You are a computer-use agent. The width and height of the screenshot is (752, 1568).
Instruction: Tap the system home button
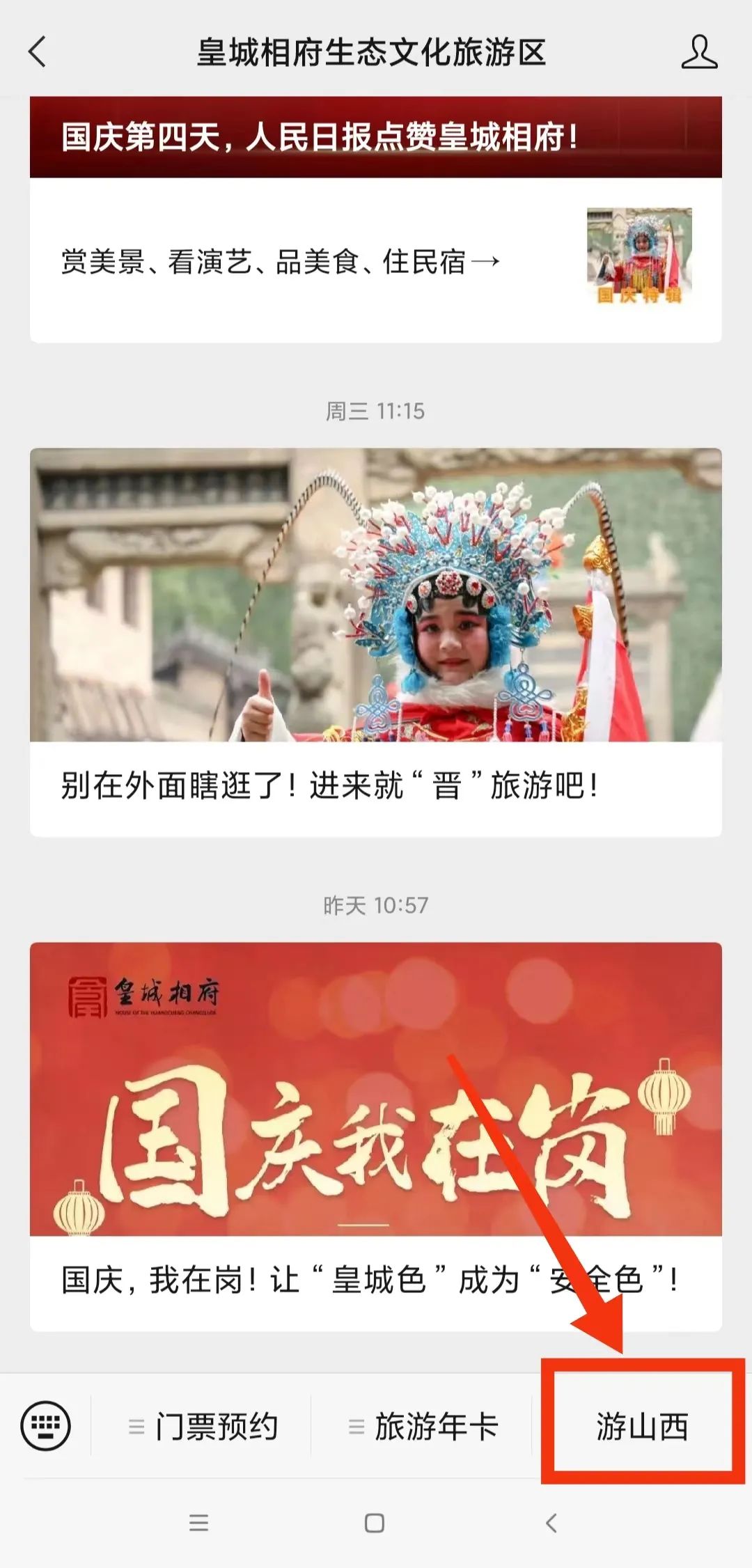point(375,1523)
